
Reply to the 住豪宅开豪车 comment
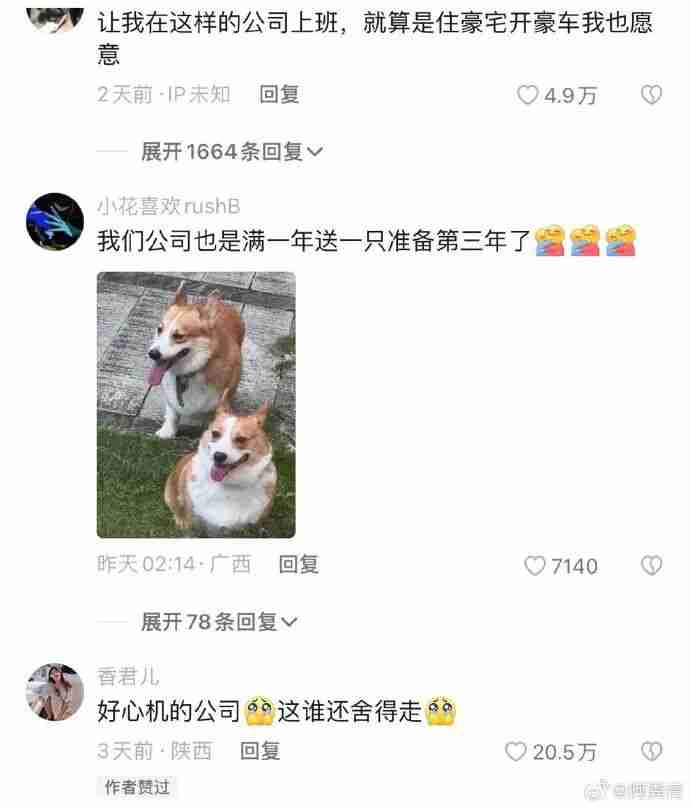coord(279,94)
